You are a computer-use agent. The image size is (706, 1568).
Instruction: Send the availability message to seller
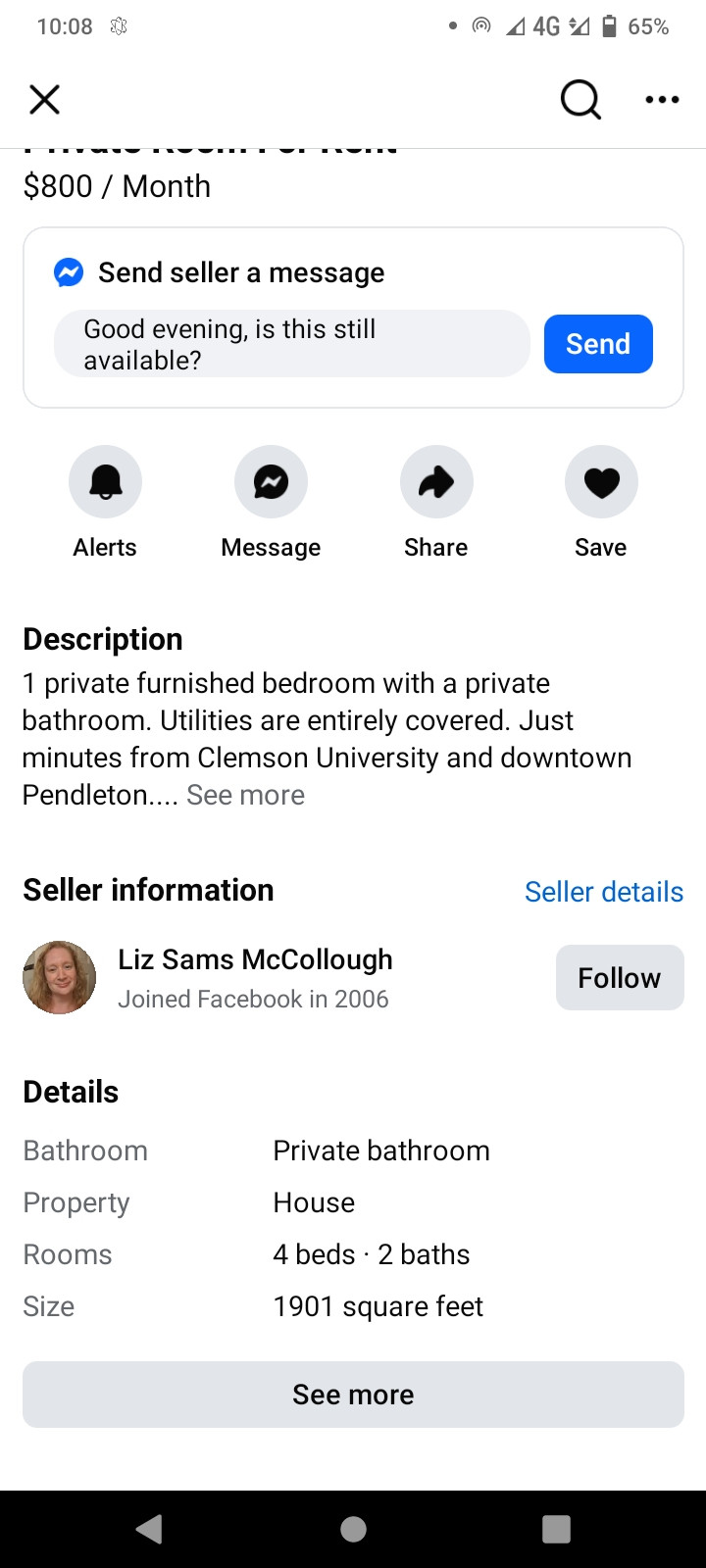[598, 344]
